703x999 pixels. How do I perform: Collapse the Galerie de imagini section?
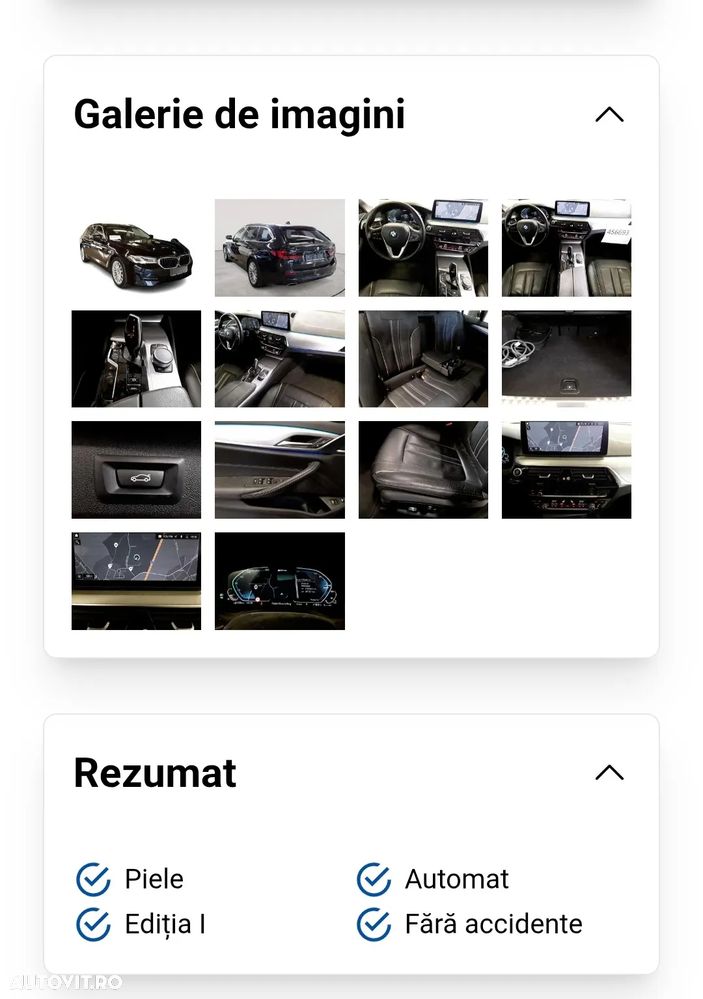pos(608,114)
